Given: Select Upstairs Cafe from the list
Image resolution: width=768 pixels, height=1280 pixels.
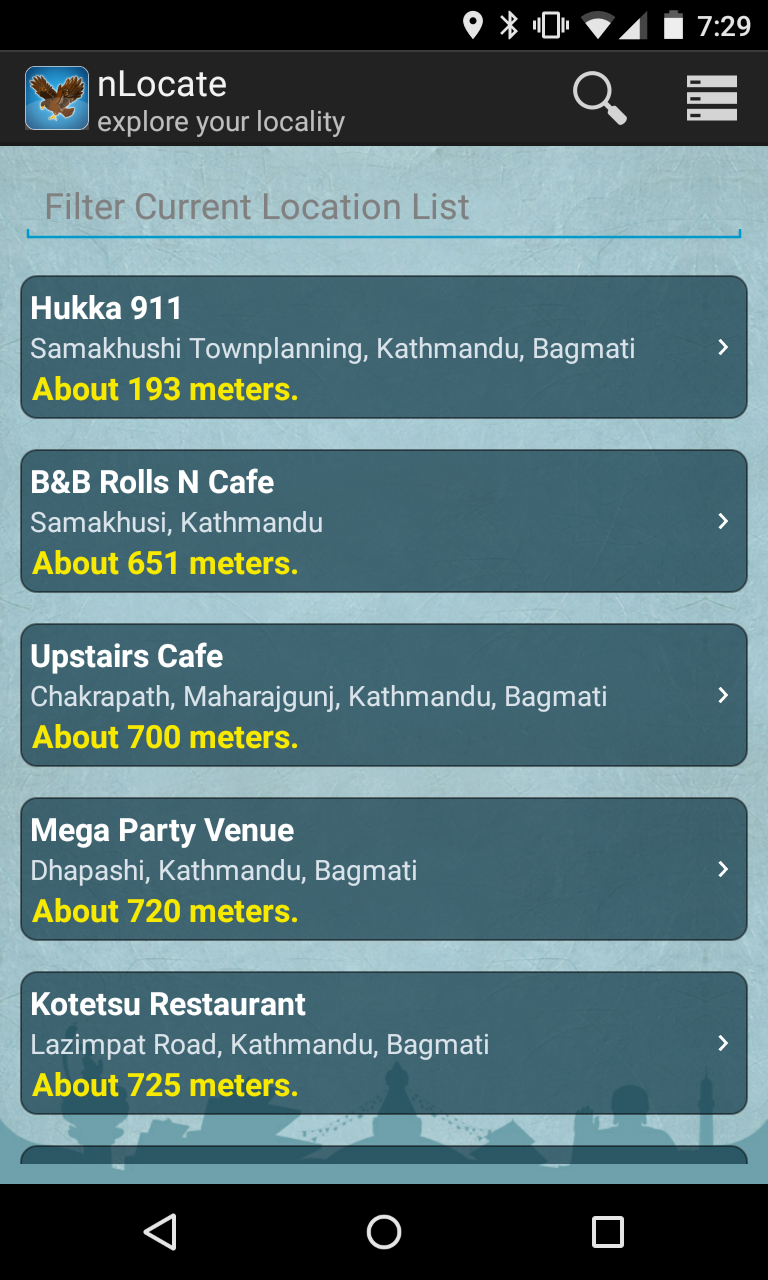Looking at the screenshot, I should tap(383, 695).
